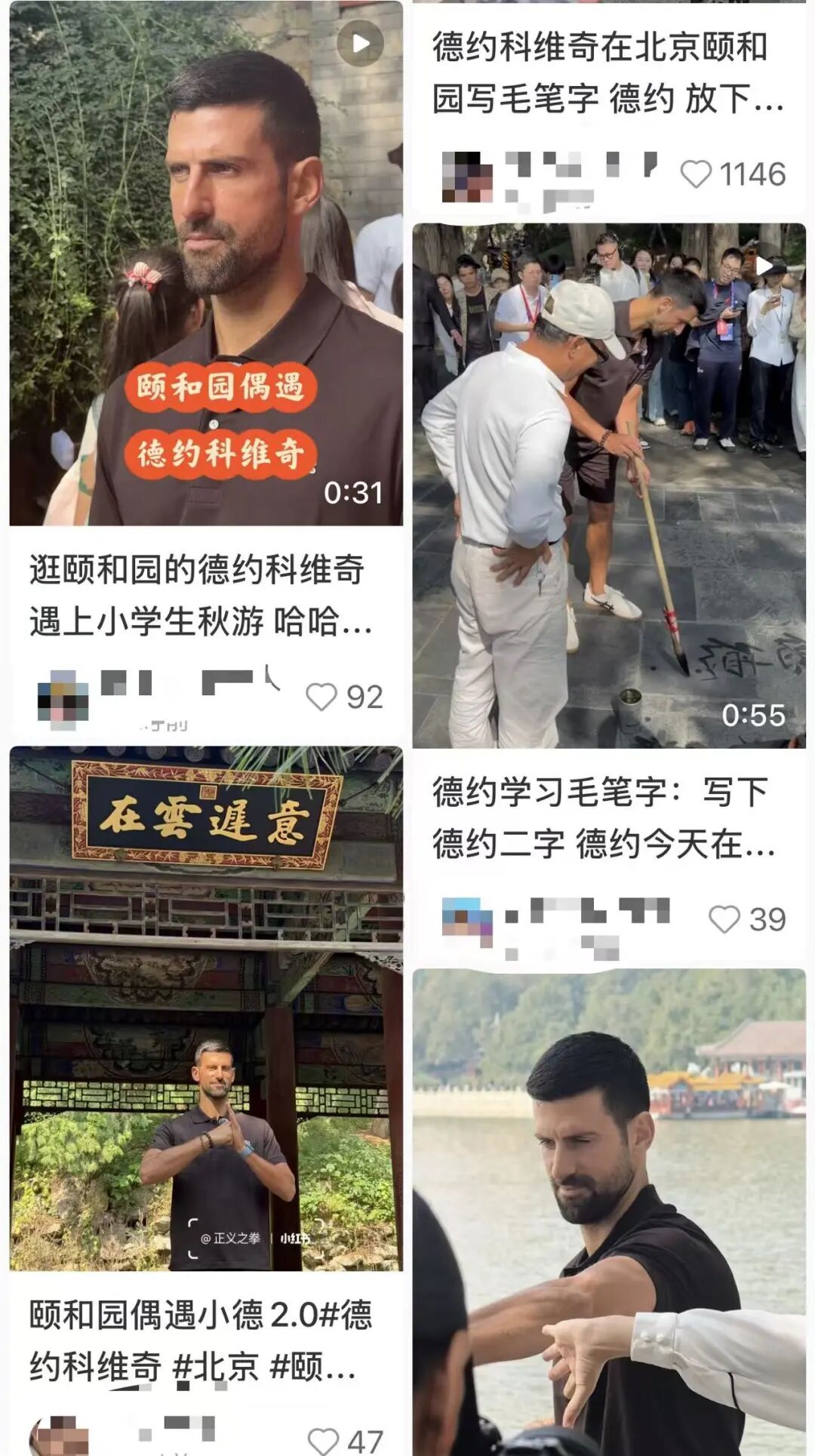Open the lakeside tai chi photo post

point(609,1212)
